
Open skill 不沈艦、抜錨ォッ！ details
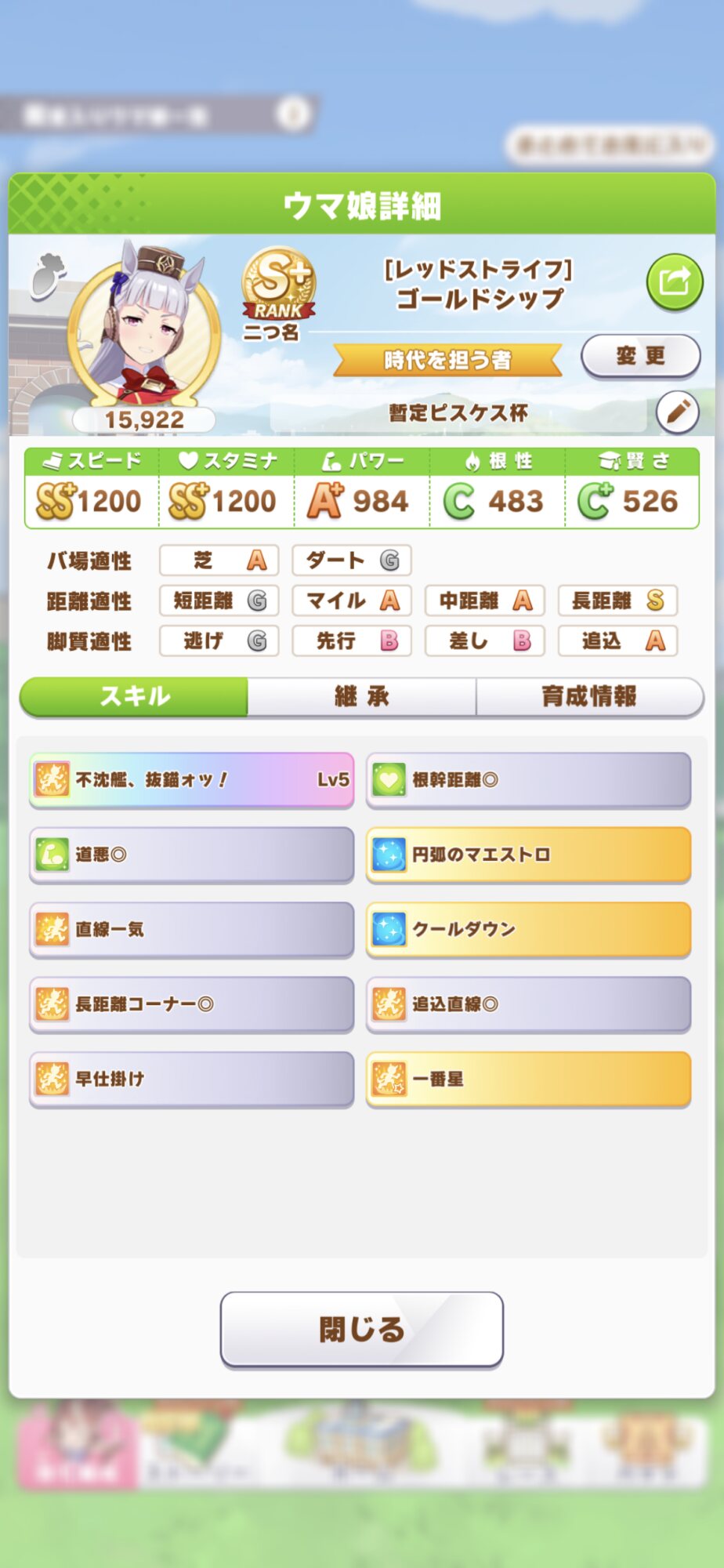coord(192,780)
